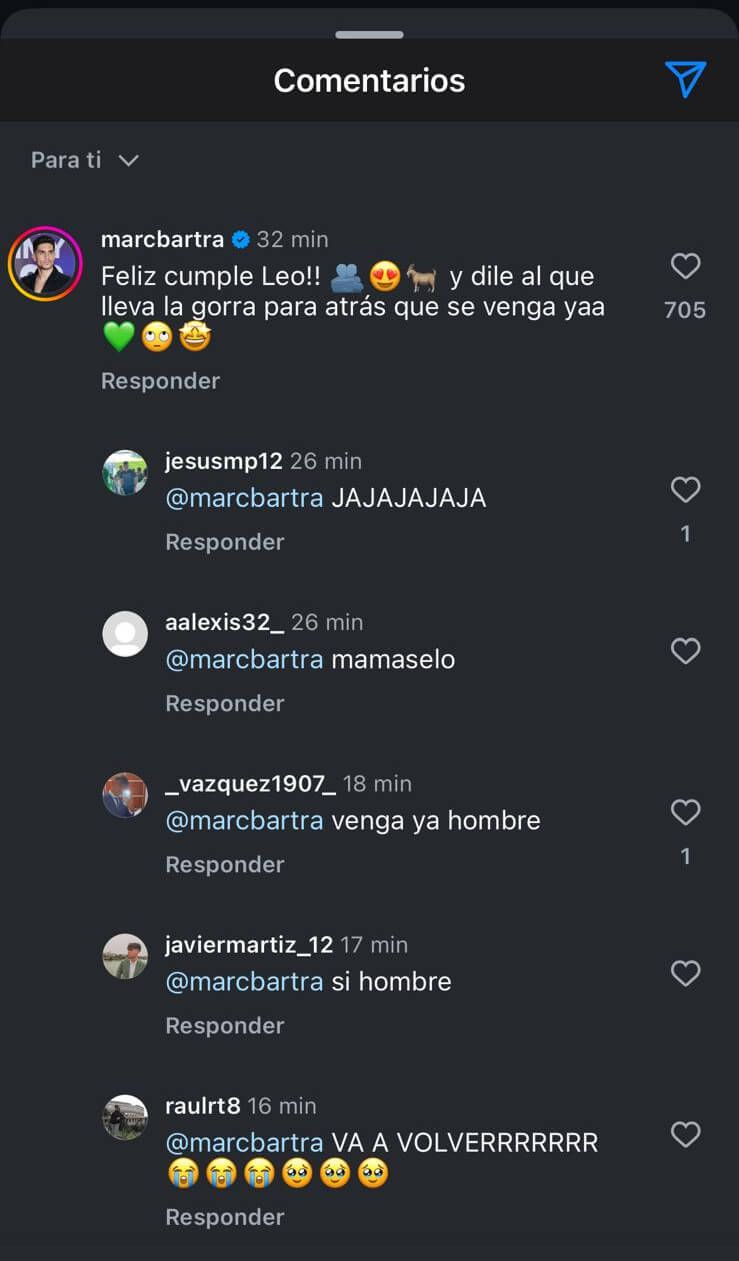Tap marcbartra's verified badge
This screenshot has height=1261, width=739.
point(239,239)
